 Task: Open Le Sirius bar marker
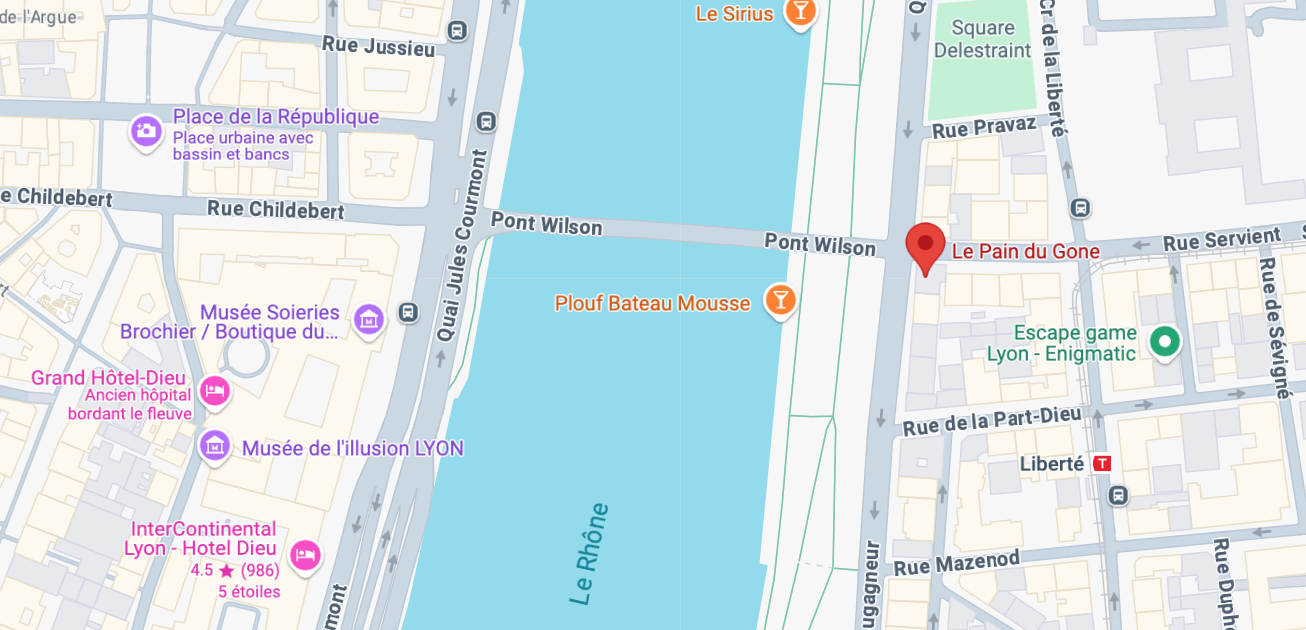pos(800,13)
